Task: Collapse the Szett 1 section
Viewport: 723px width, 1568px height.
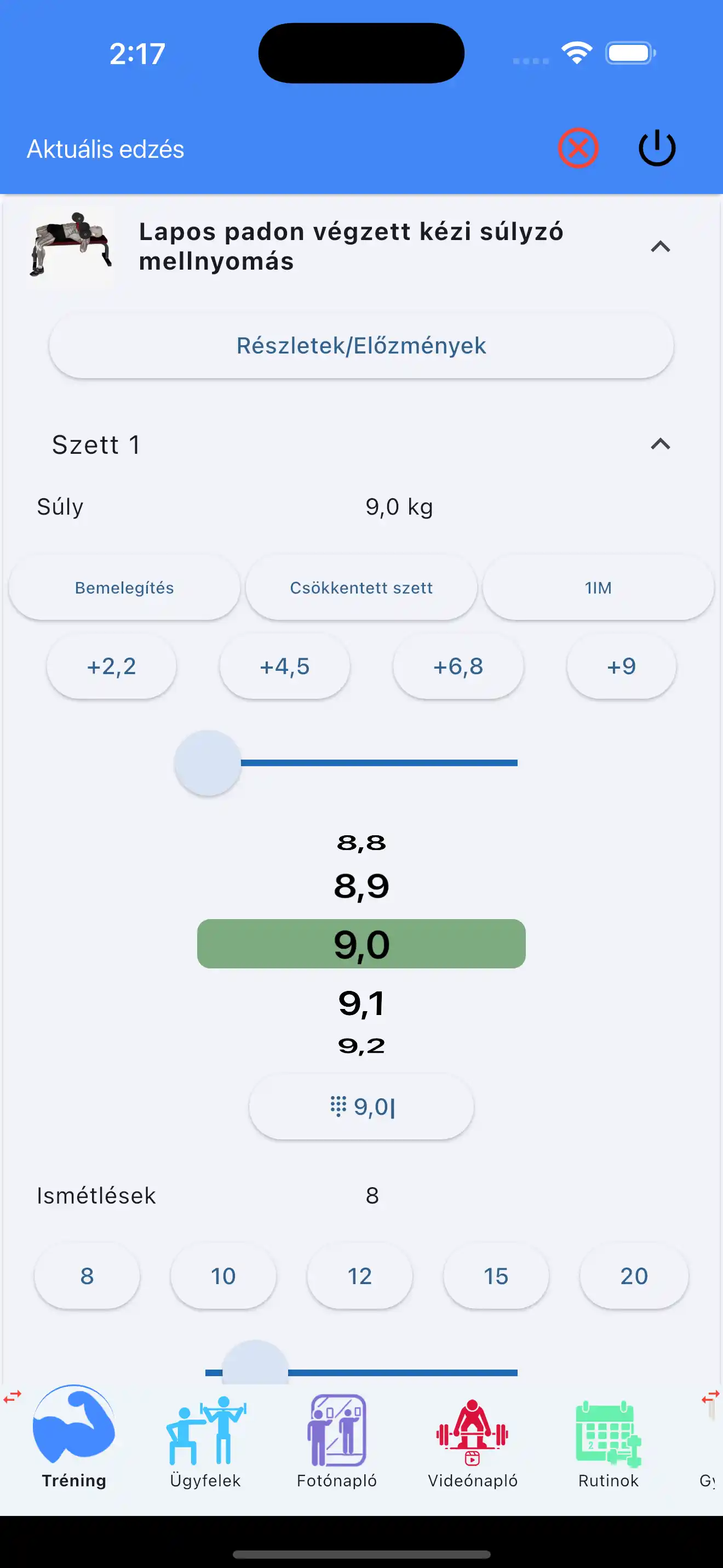Action: [660, 444]
